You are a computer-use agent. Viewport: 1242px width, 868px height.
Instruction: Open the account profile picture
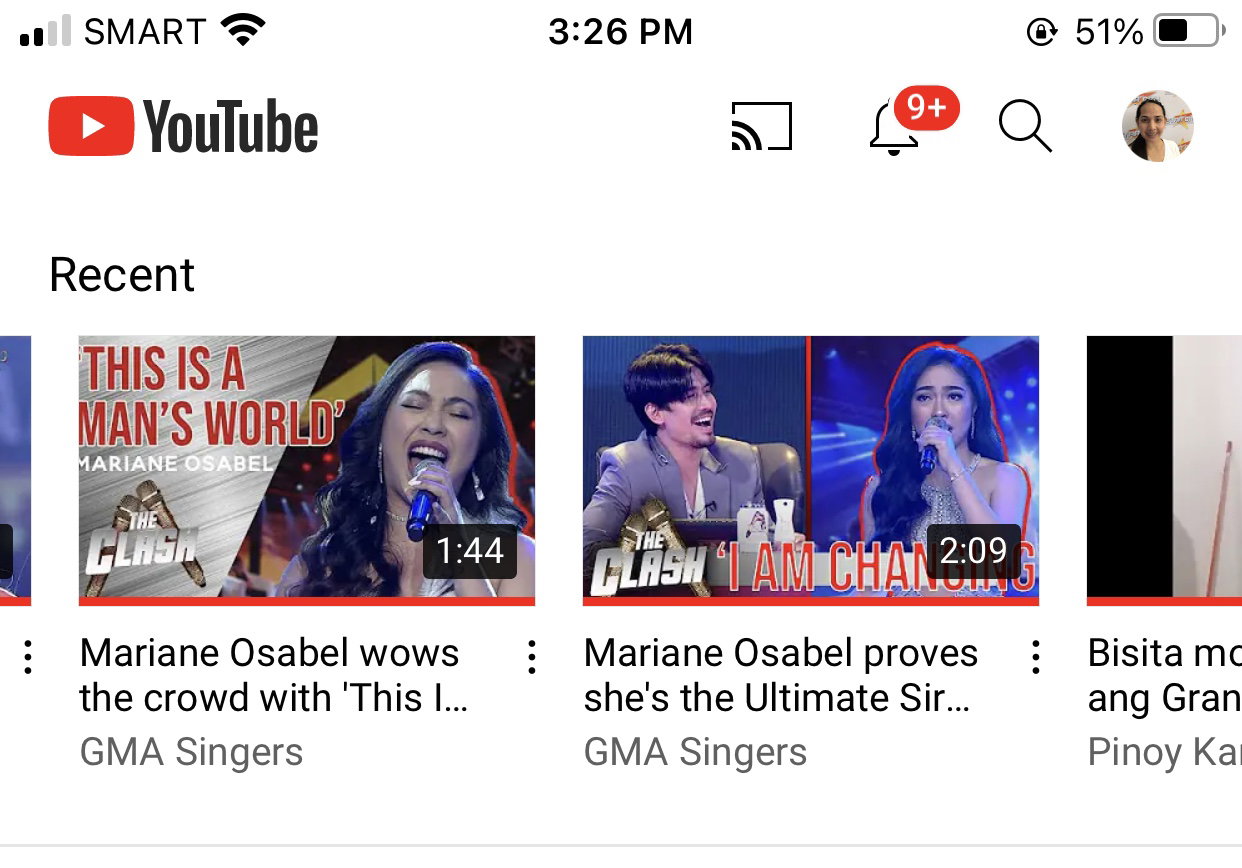point(1157,126)
